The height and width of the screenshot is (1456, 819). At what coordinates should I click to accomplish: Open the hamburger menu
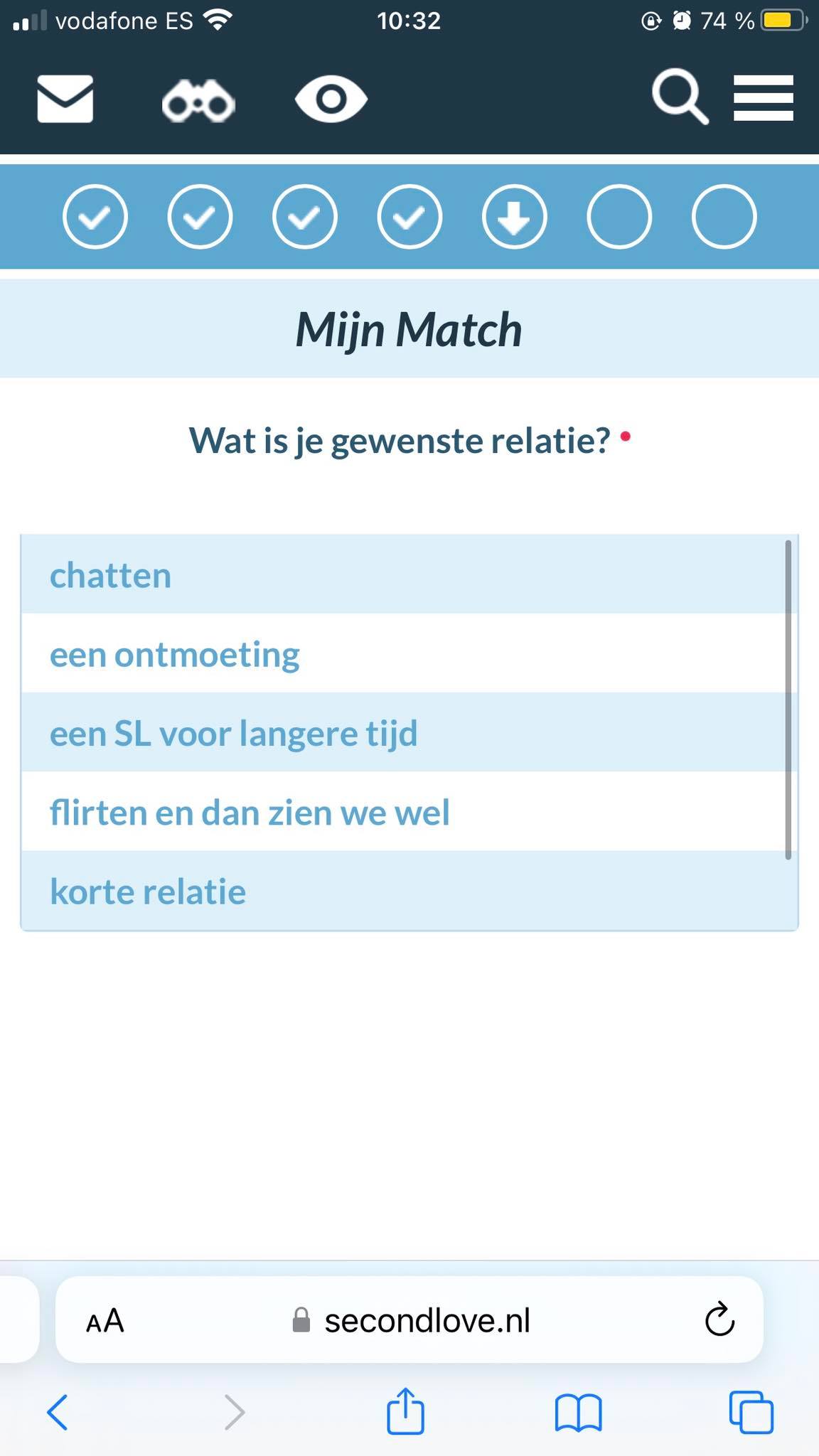pyautogui.click(x=764, y=97)
